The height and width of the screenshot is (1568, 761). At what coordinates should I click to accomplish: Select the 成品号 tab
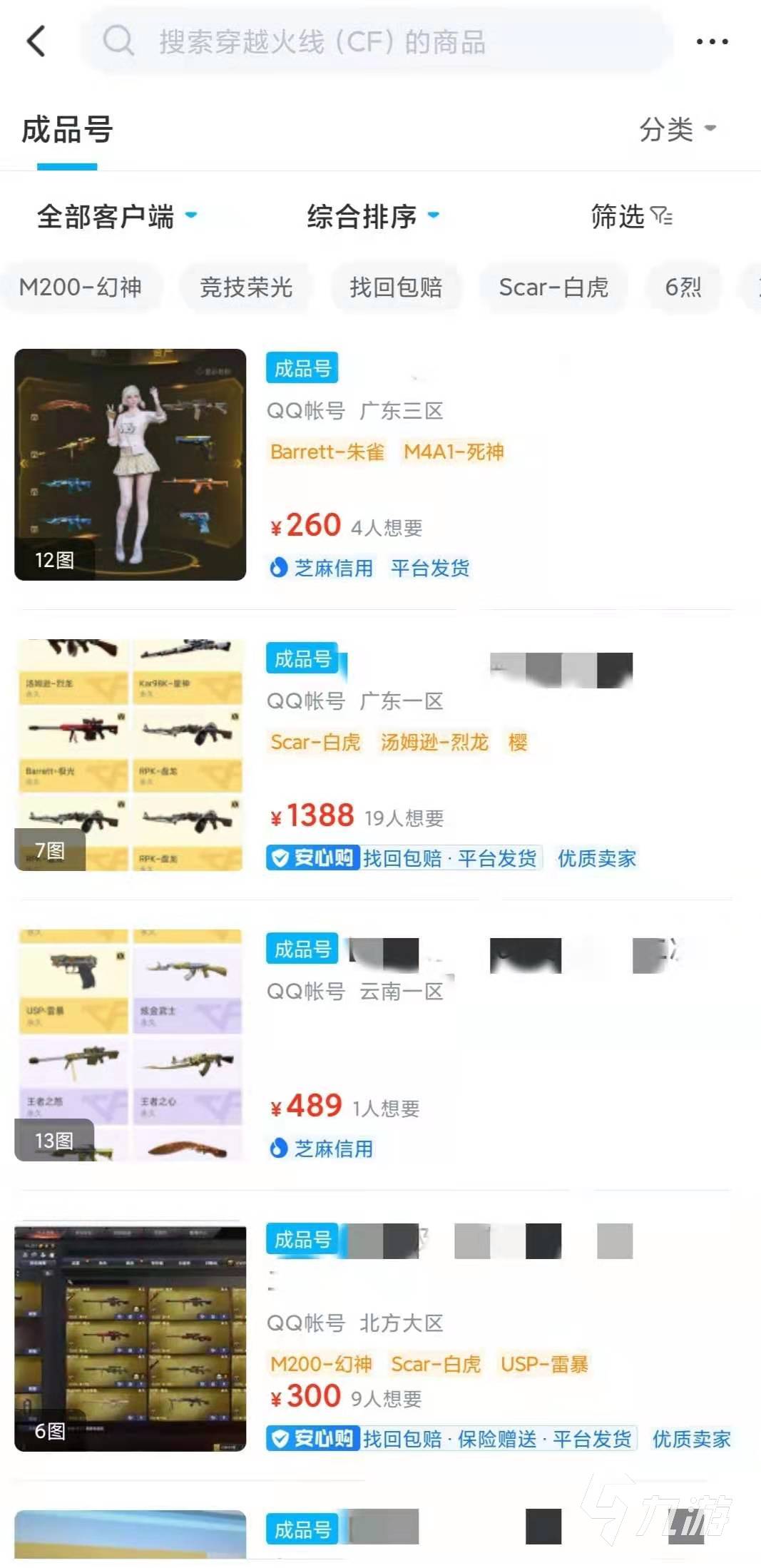point(67,130)
